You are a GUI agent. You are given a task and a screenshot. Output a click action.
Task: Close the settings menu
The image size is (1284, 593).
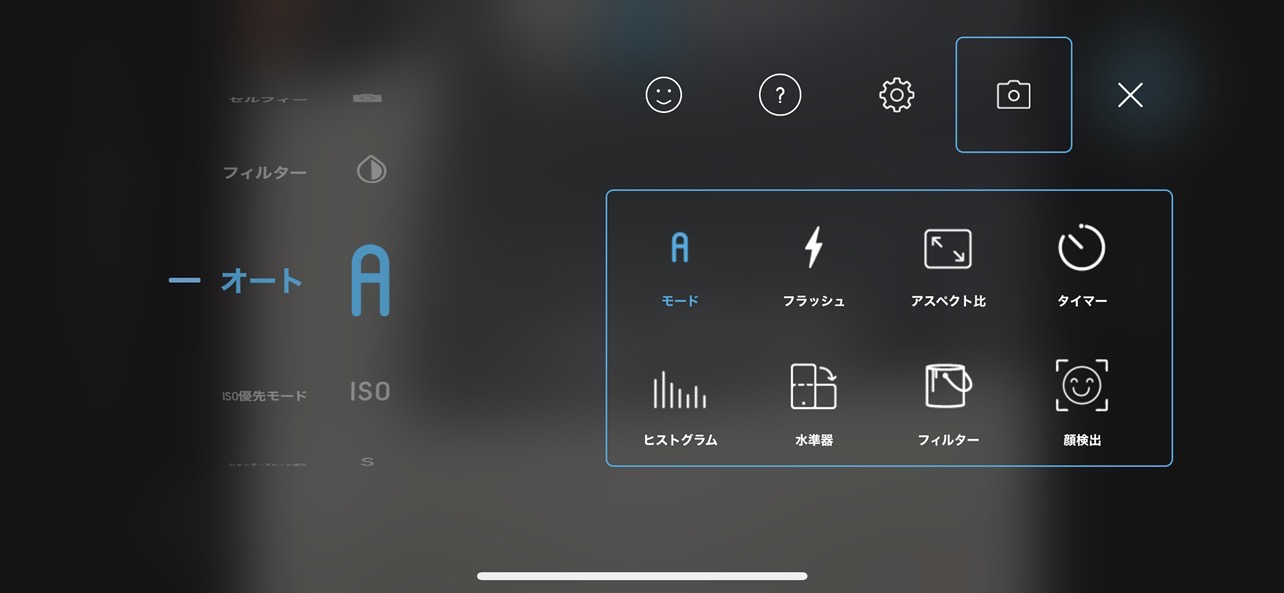pos(1130,95)
